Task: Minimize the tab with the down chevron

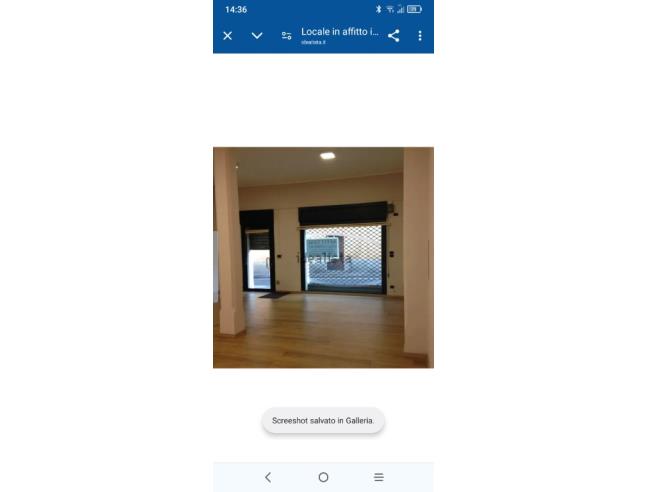Action: point(257,36)
